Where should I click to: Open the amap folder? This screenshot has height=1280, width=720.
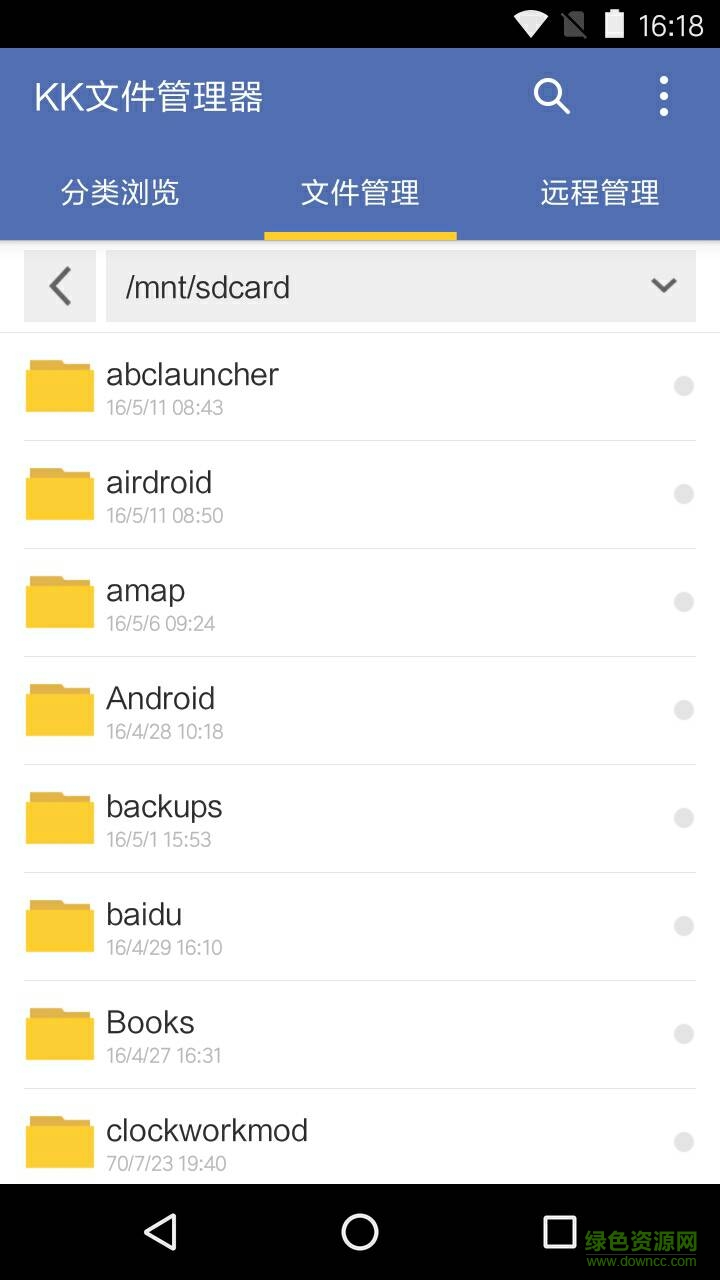pos(146,602)
